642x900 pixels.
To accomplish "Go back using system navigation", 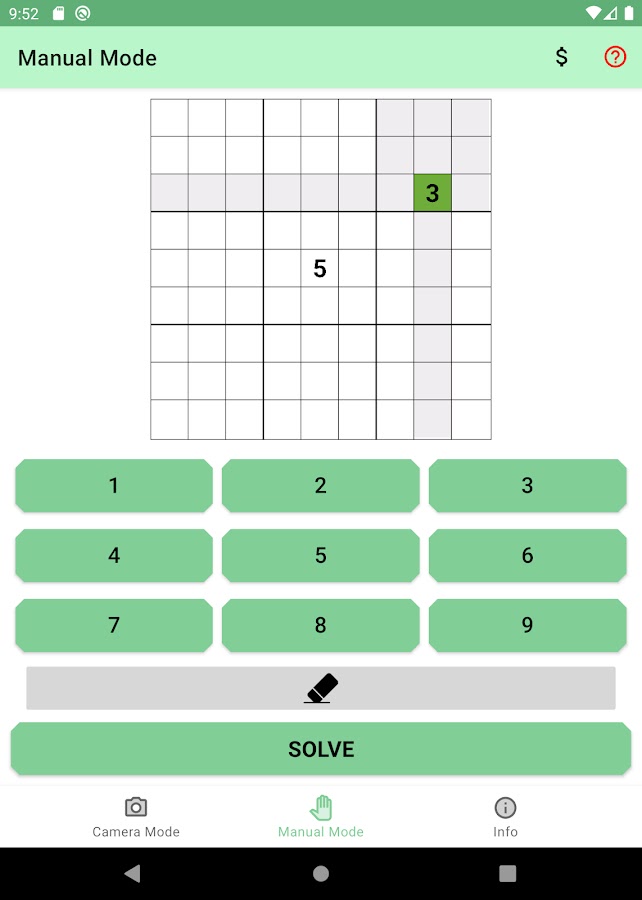I will (x=132, y=874).
